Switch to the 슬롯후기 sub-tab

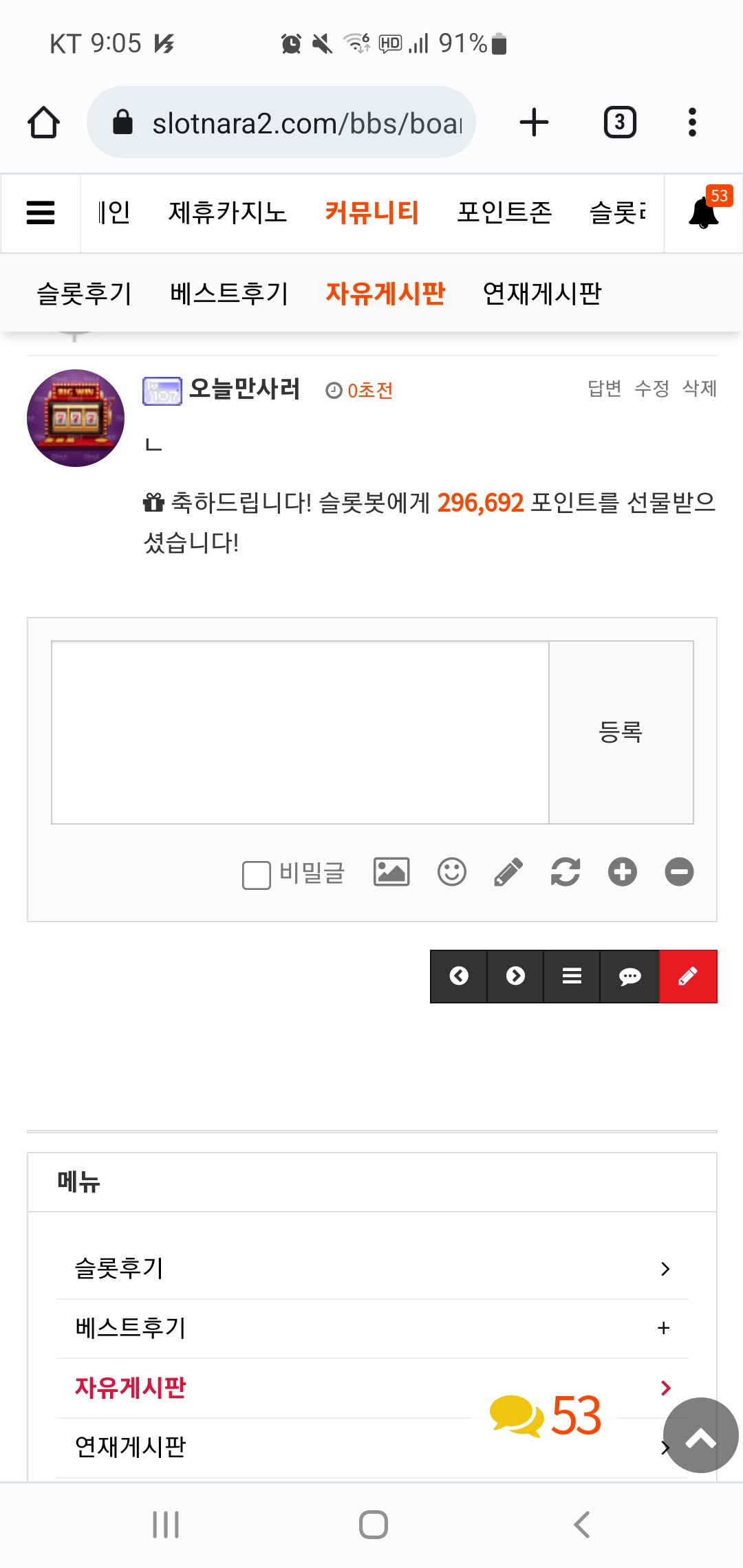(x=84, y=294)
